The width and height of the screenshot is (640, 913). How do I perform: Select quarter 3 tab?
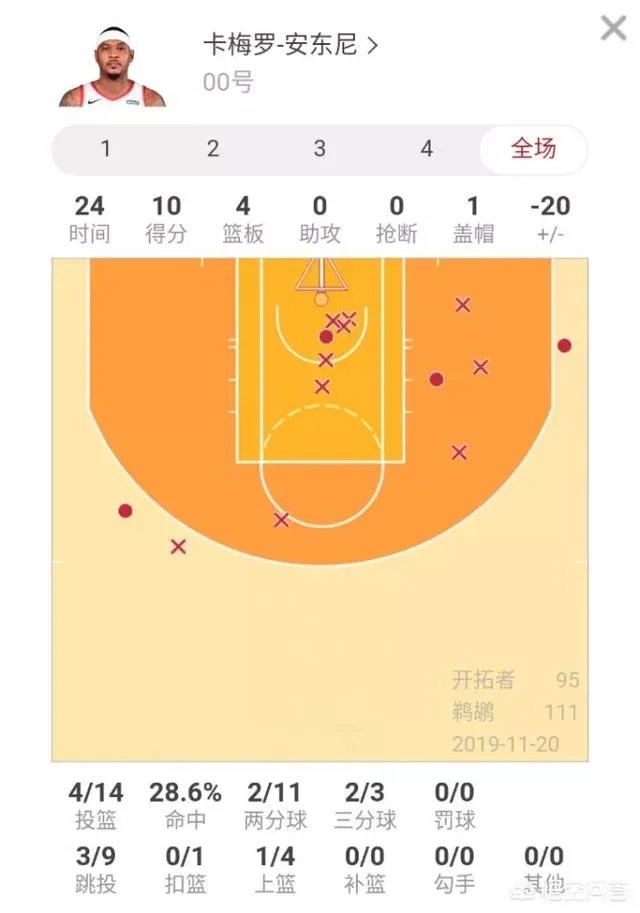pyautogui.click(x=320, y=150)
